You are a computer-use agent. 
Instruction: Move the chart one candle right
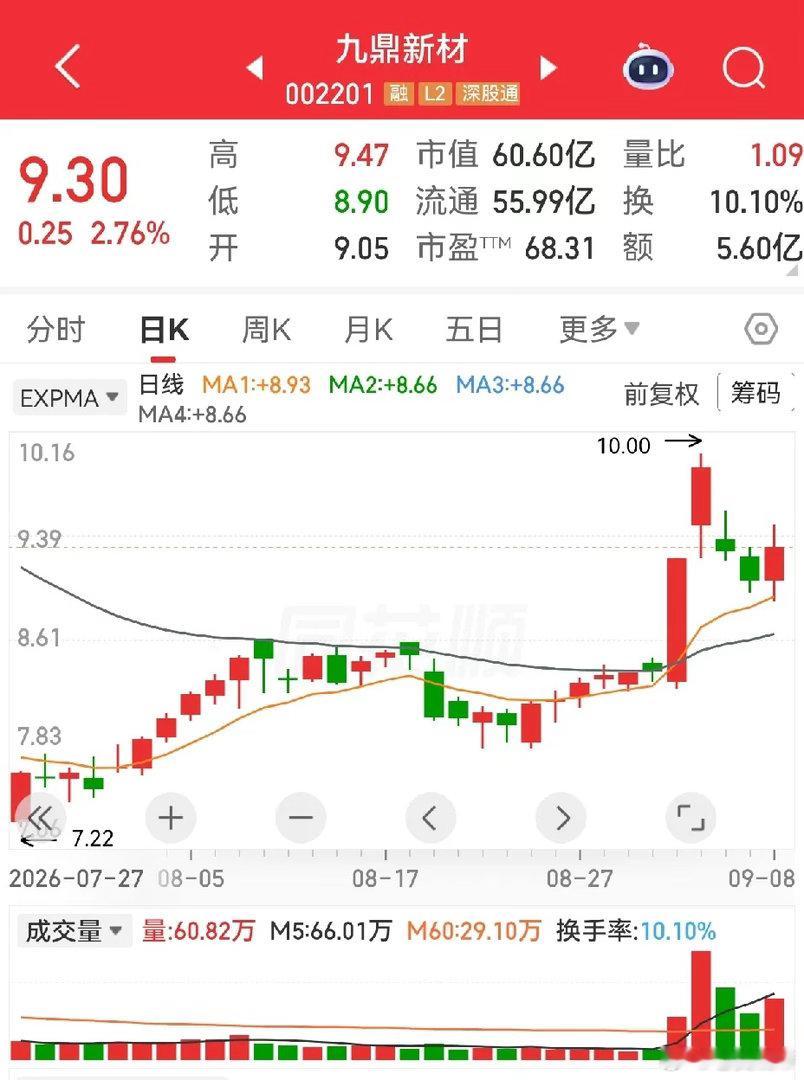point(561,818)
